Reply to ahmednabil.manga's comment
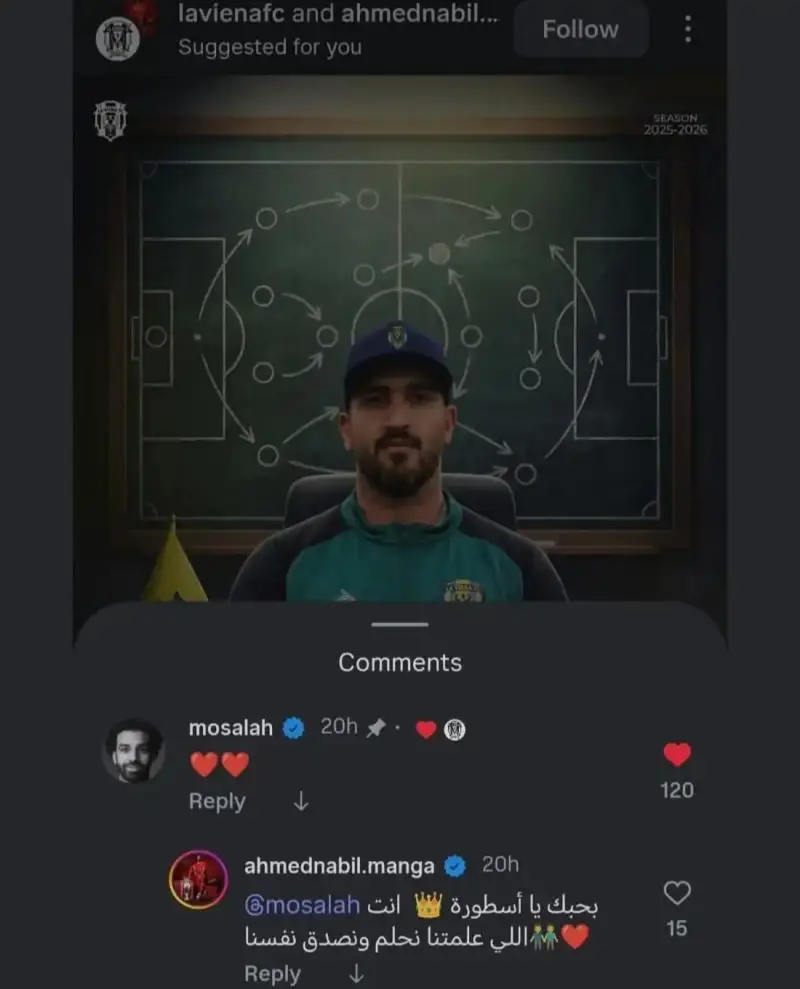800x989 pixels. point(272,973)
